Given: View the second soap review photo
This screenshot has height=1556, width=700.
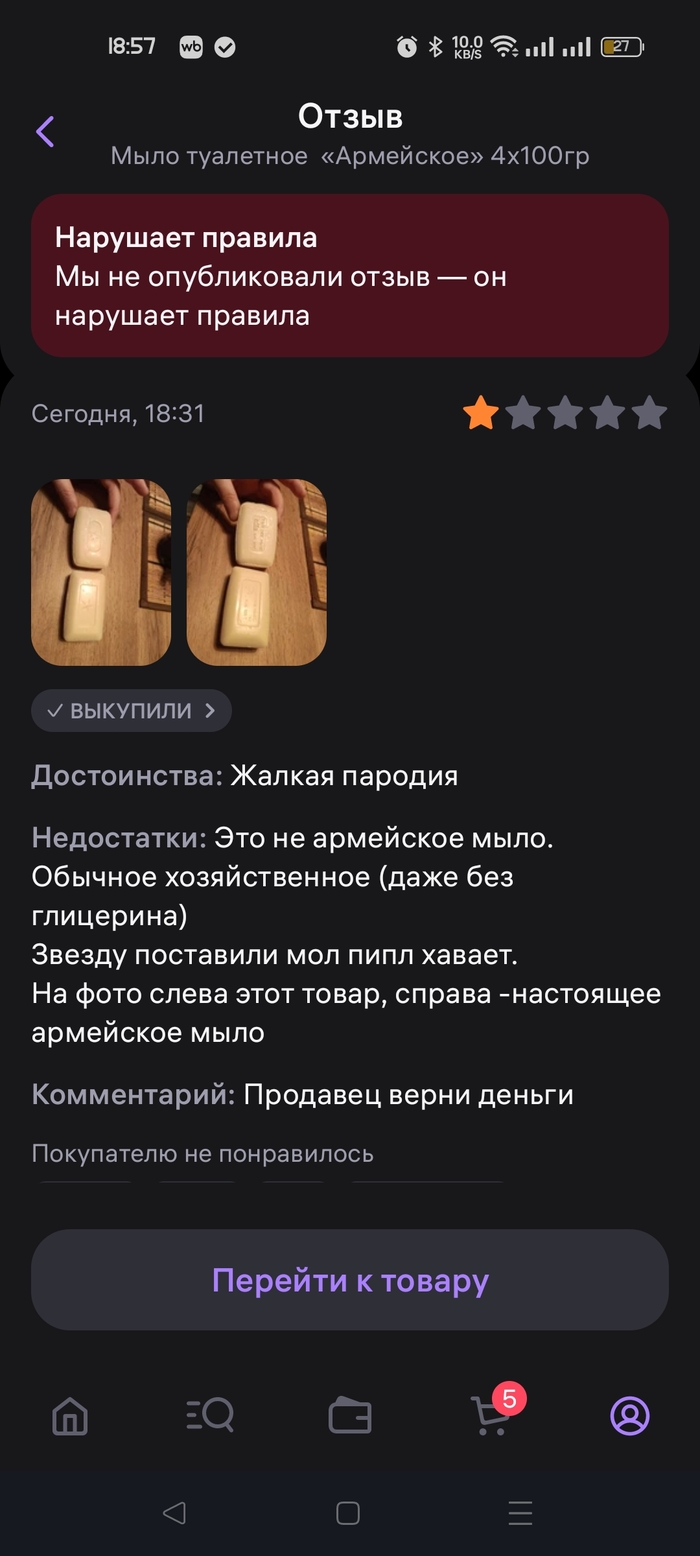Looking at the screenshot, I should 256,572.
